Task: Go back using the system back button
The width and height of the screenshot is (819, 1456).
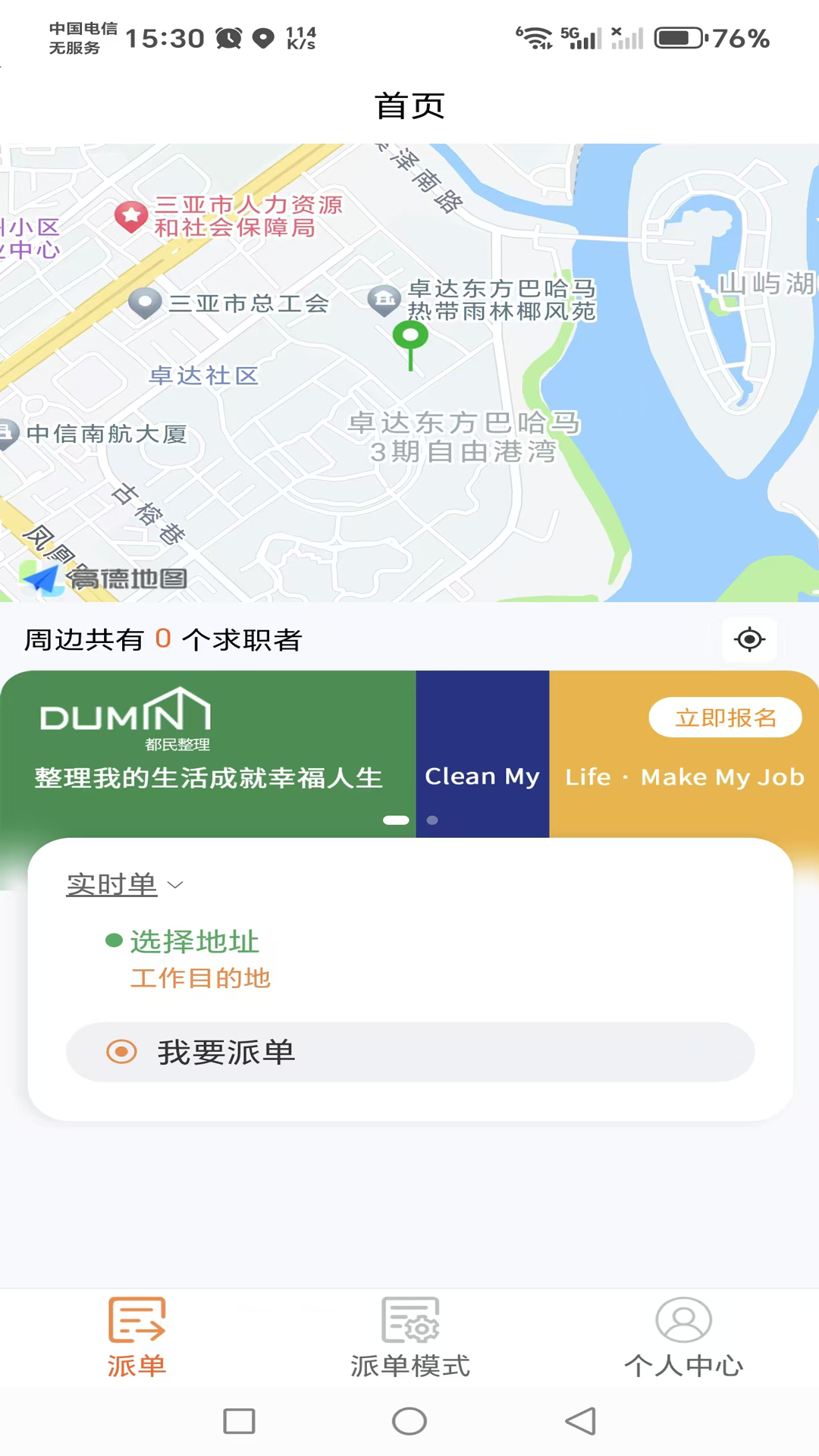Action: 581,1421
